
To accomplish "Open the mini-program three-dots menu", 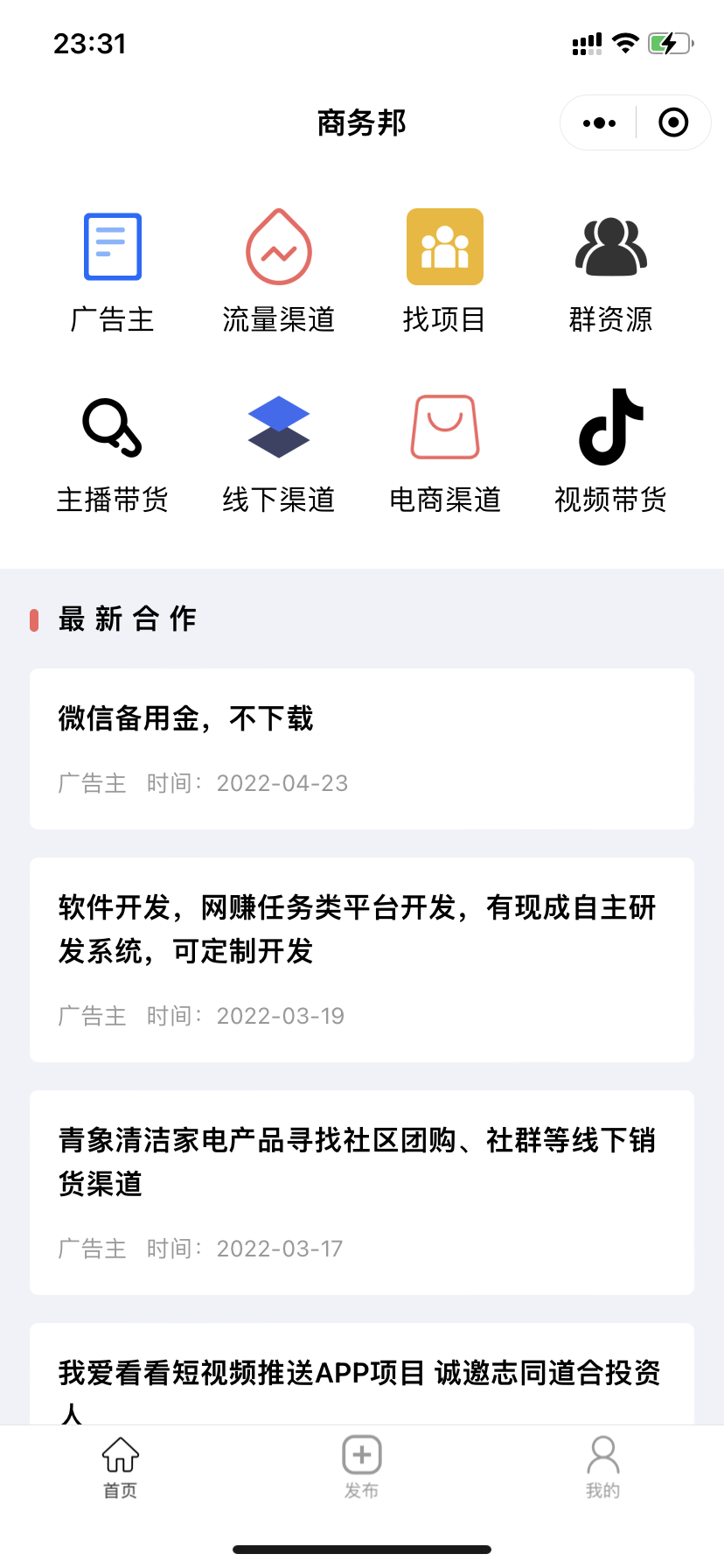I will coord(597,122).
